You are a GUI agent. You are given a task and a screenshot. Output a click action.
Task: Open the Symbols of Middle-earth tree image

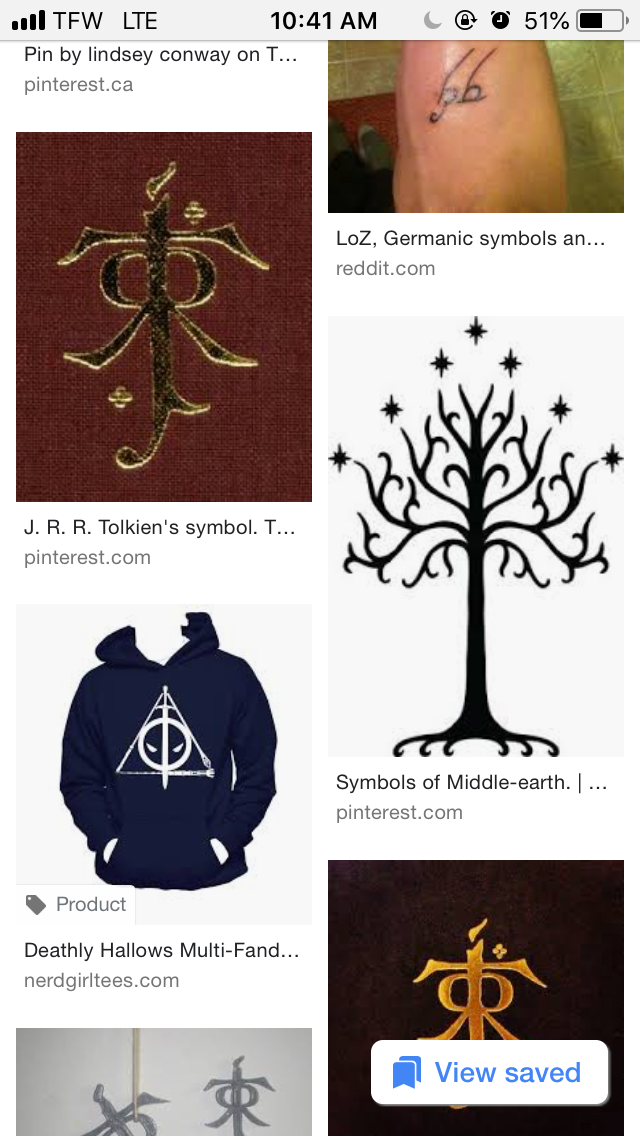(x=475, y=536)
